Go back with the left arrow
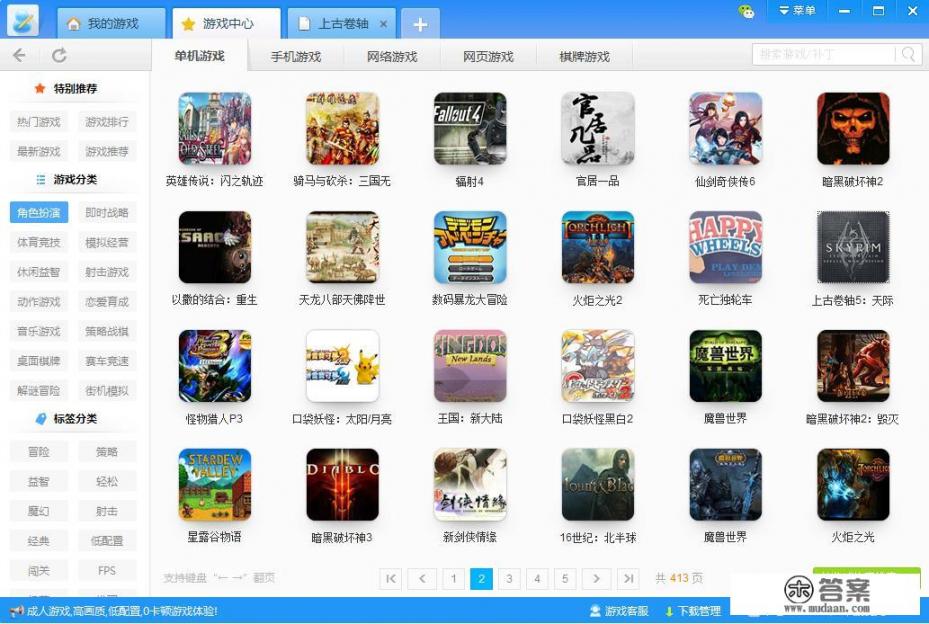The image size is (929, 624). click(19, 55)
